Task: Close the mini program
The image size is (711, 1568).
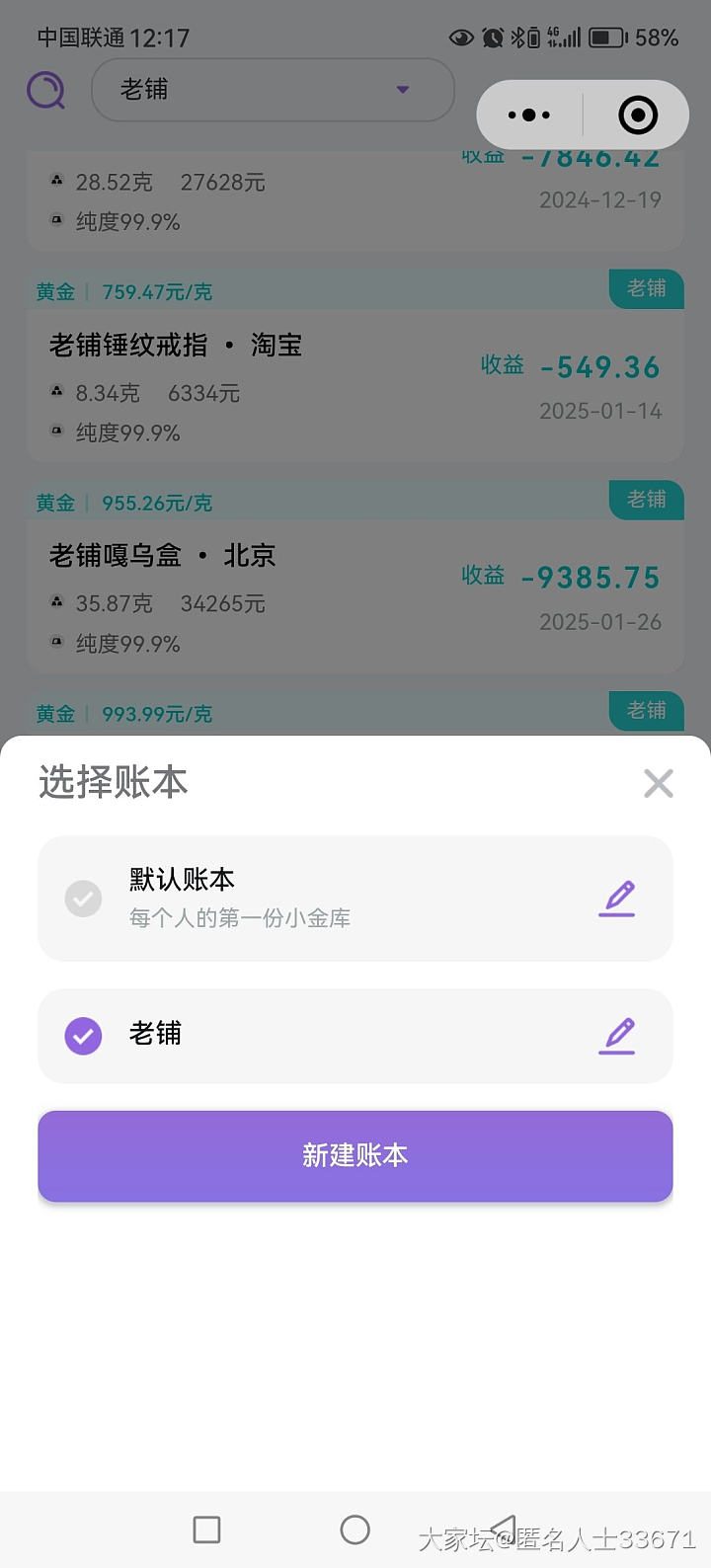Action: pyautogui.click(x=638, y=116)
